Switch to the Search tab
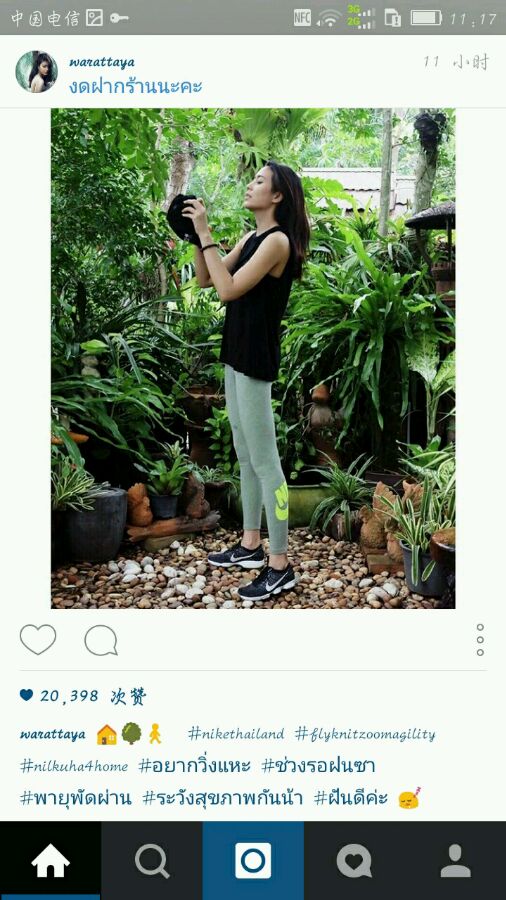The image size is (506, 900). click(152, 860)
